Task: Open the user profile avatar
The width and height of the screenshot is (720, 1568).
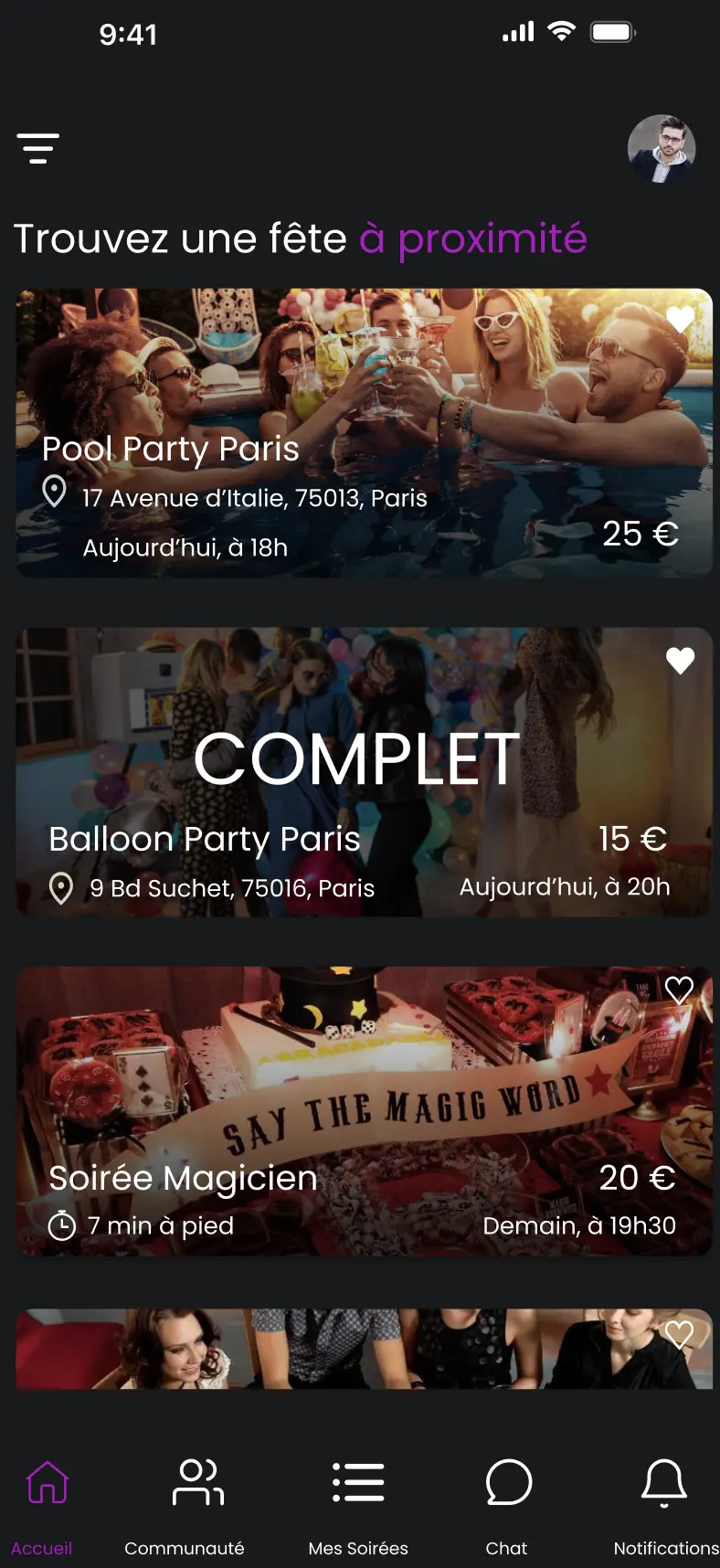Action: [x=662, y=149]
